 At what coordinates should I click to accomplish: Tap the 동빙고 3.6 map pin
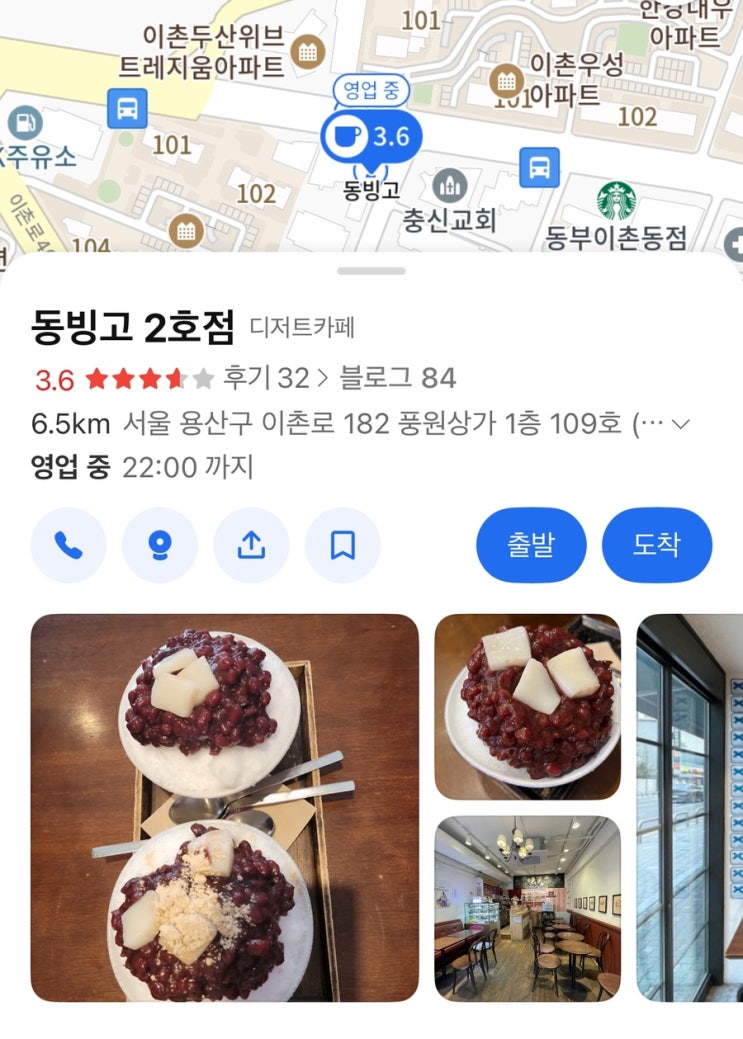(372, 137)
